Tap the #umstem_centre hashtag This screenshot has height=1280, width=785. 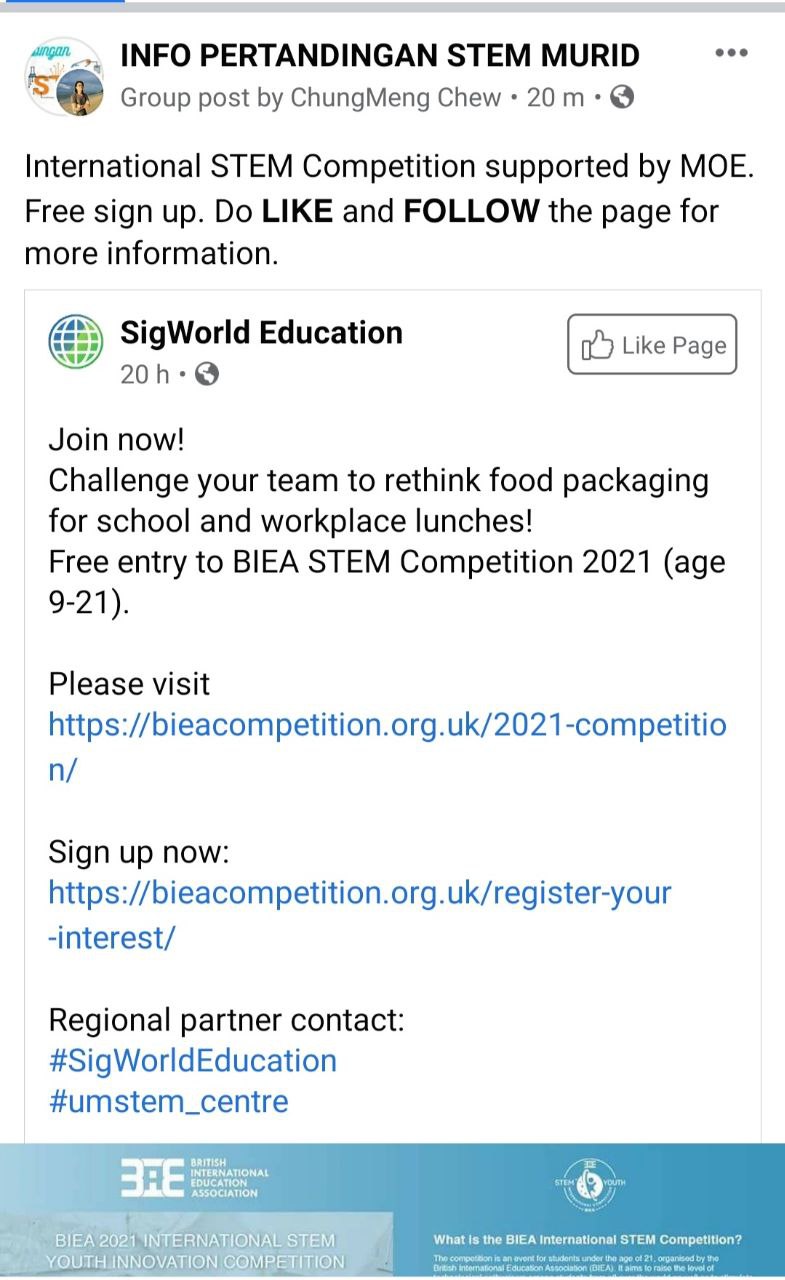point(168,1101)
